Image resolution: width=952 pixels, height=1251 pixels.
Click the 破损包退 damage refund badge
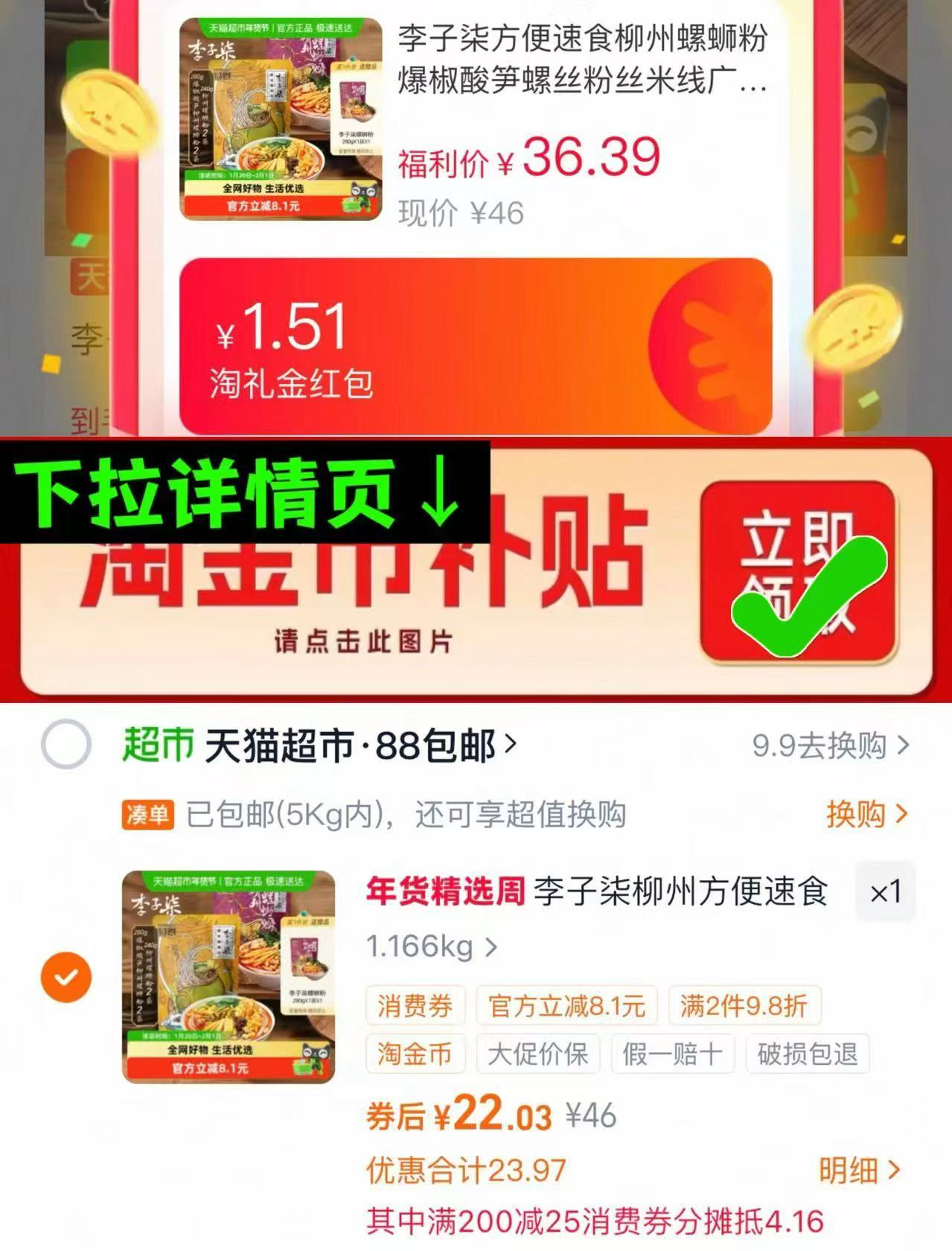coord(808,1053)
